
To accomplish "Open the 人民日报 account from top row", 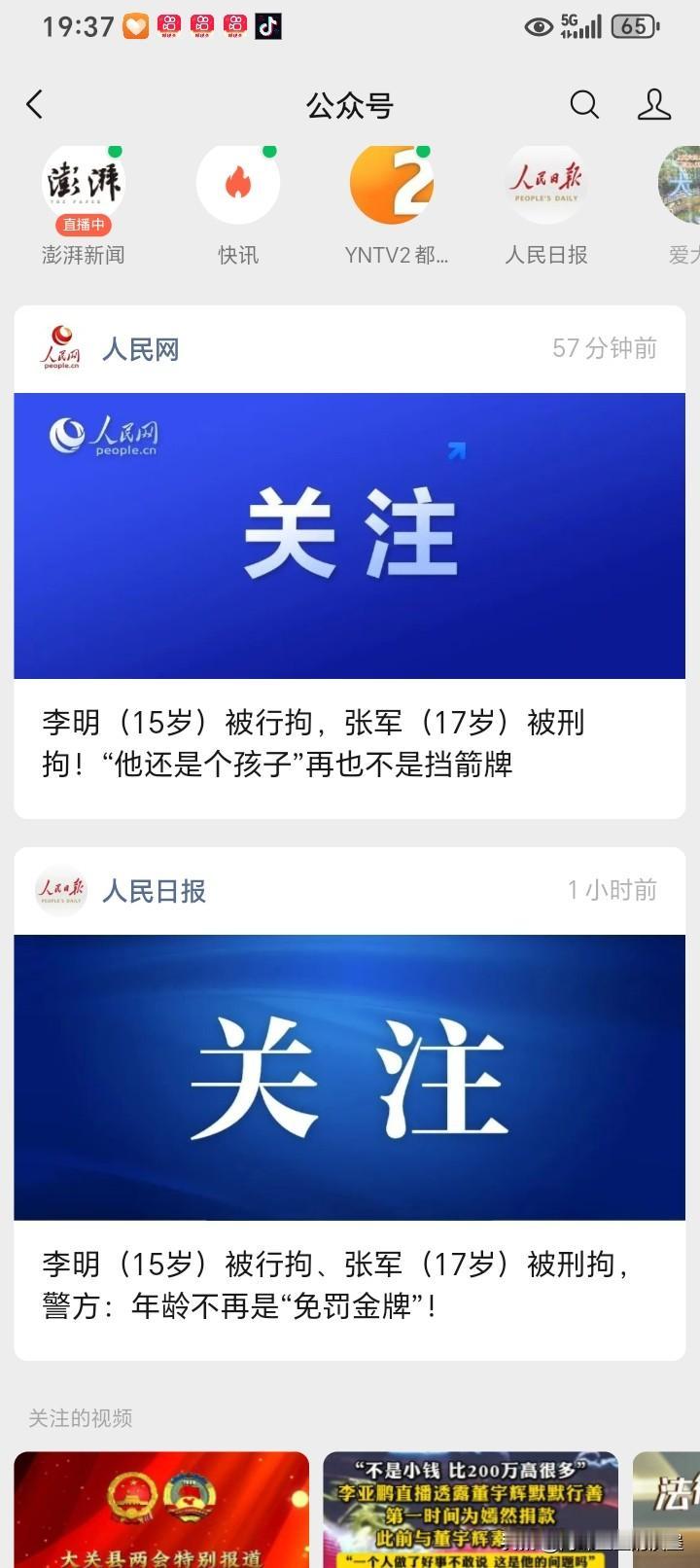I will (546, 183).
